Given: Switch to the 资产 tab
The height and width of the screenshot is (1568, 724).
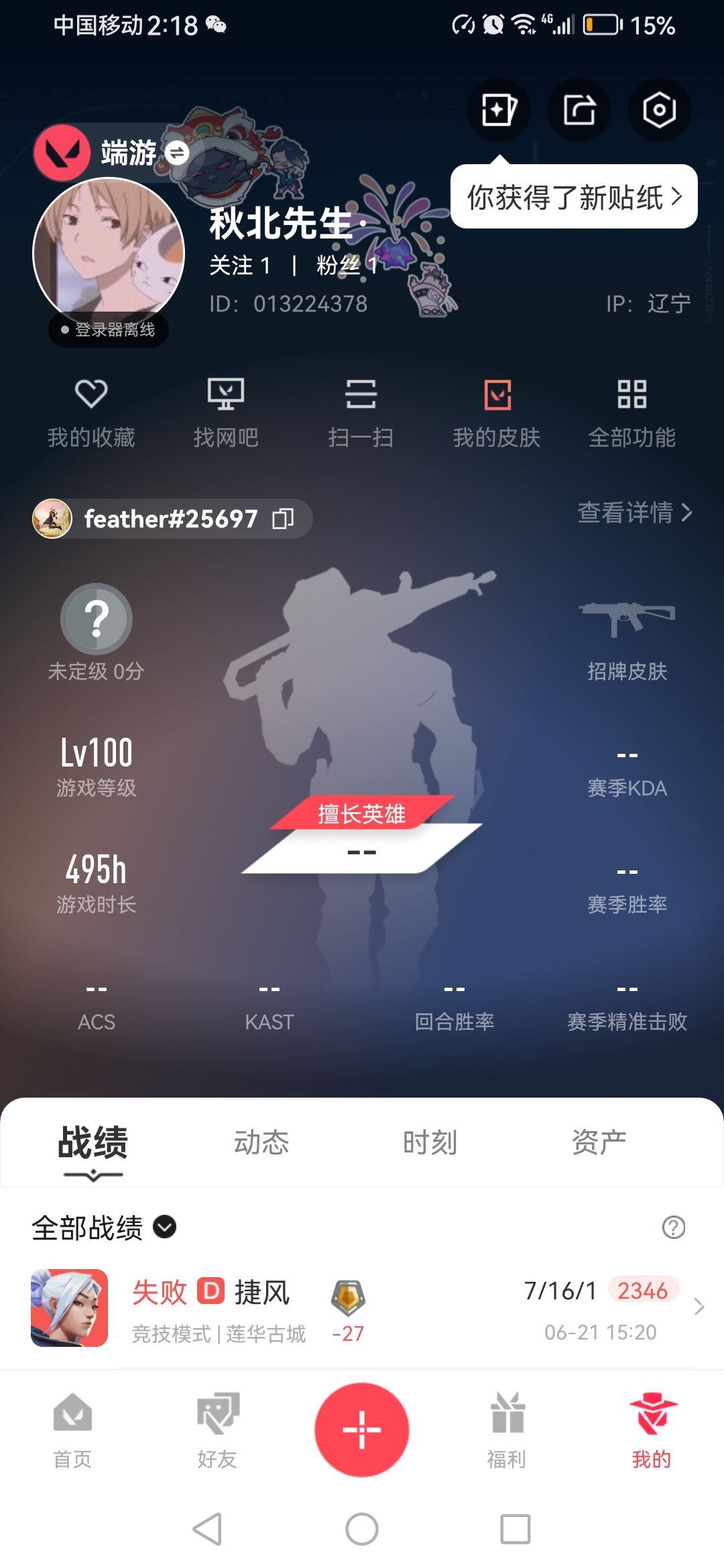Looking at the screenshot, I should point(599,1142).
